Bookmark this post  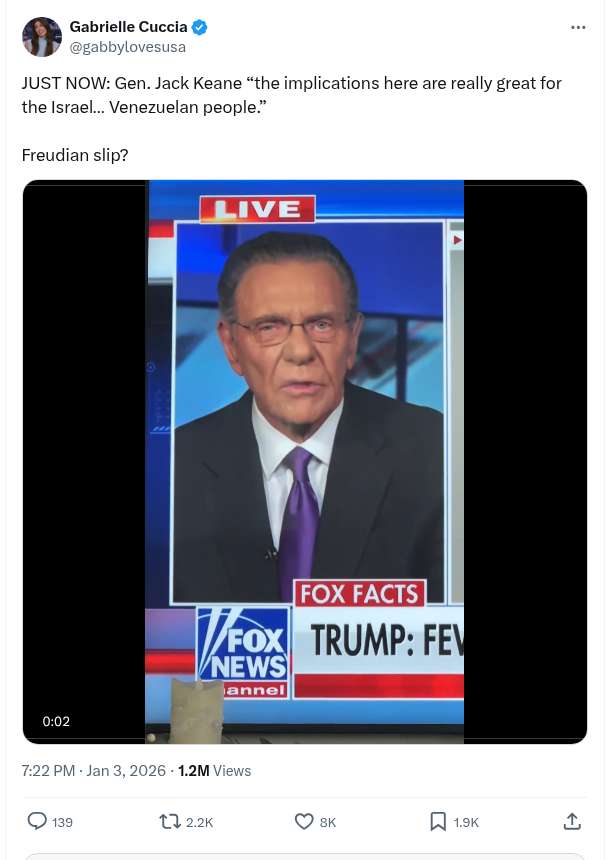tap(438, 821)
